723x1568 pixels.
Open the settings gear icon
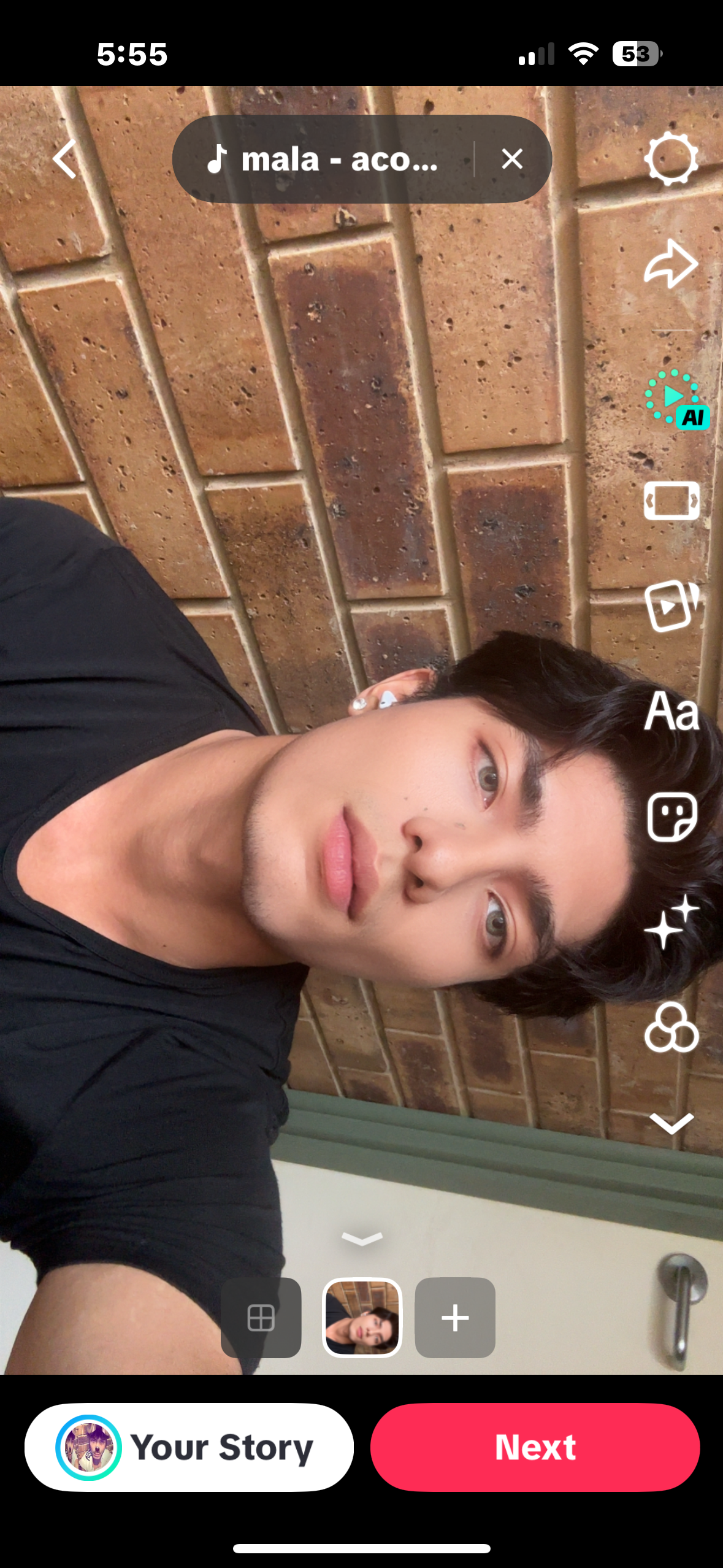point(671,159)
